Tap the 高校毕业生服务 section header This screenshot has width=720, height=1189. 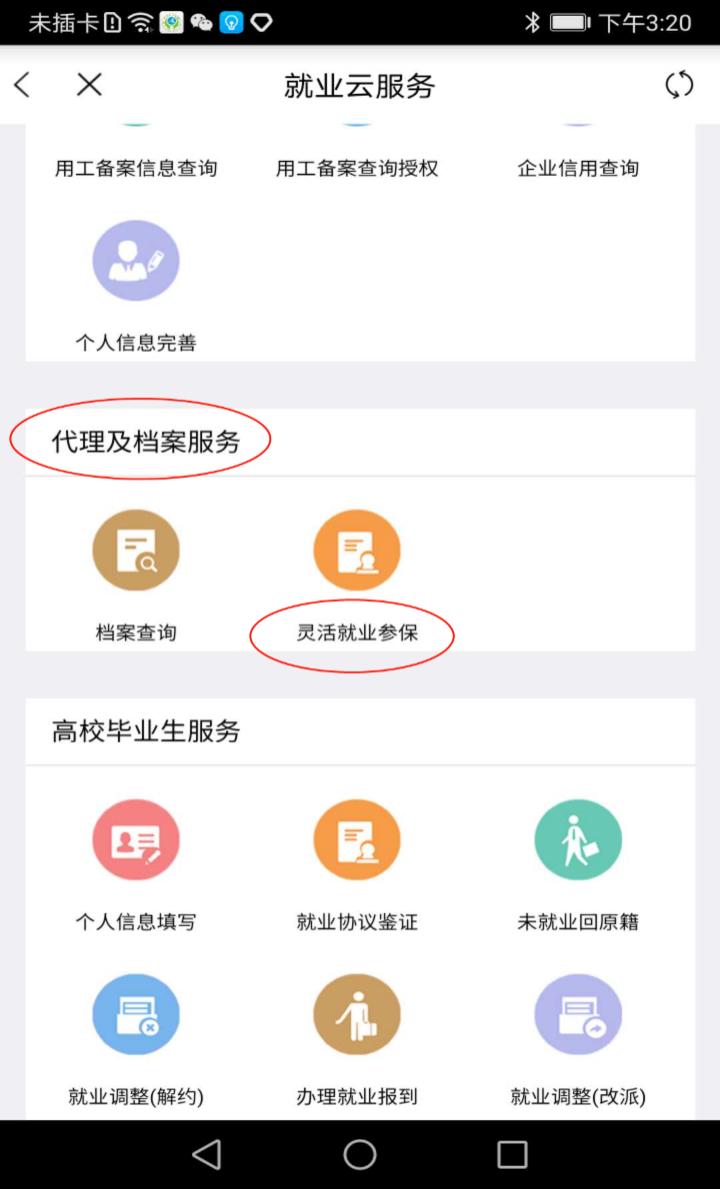click(x=144, y=731)
